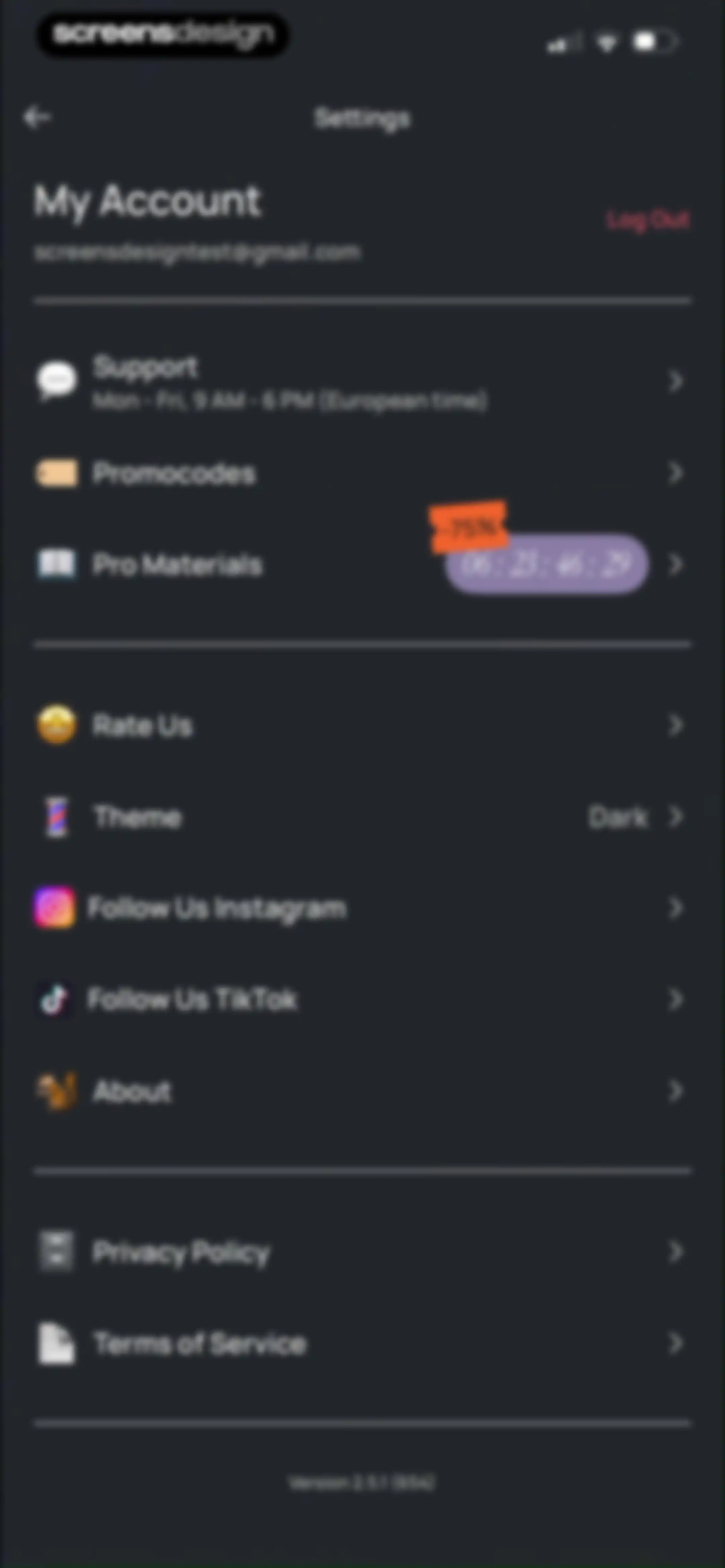View the Privacy Policy
This screenshot has width=725, height=1568.
(362, 1251)
